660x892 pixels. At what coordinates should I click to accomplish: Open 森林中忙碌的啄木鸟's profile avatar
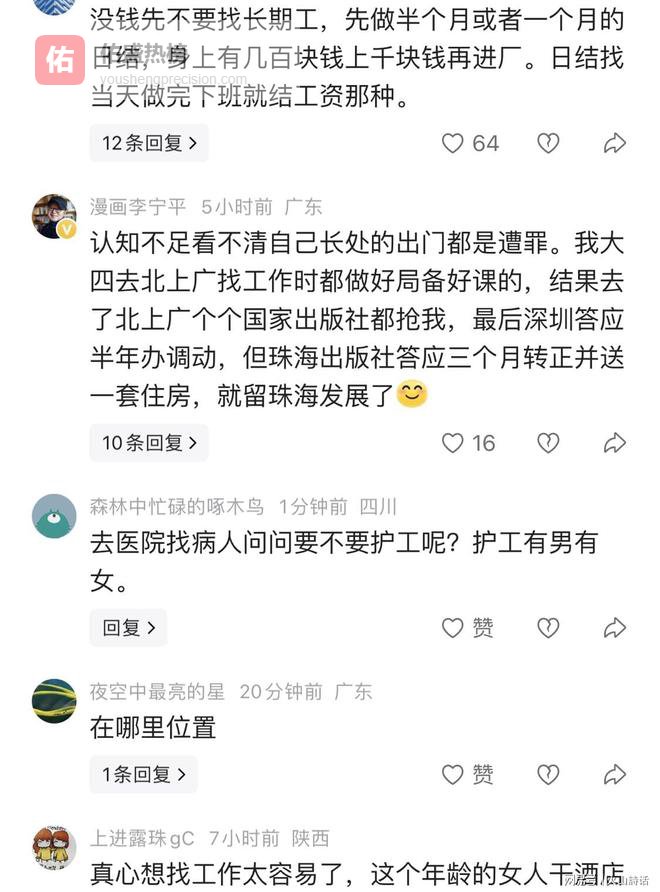point(54,516)
